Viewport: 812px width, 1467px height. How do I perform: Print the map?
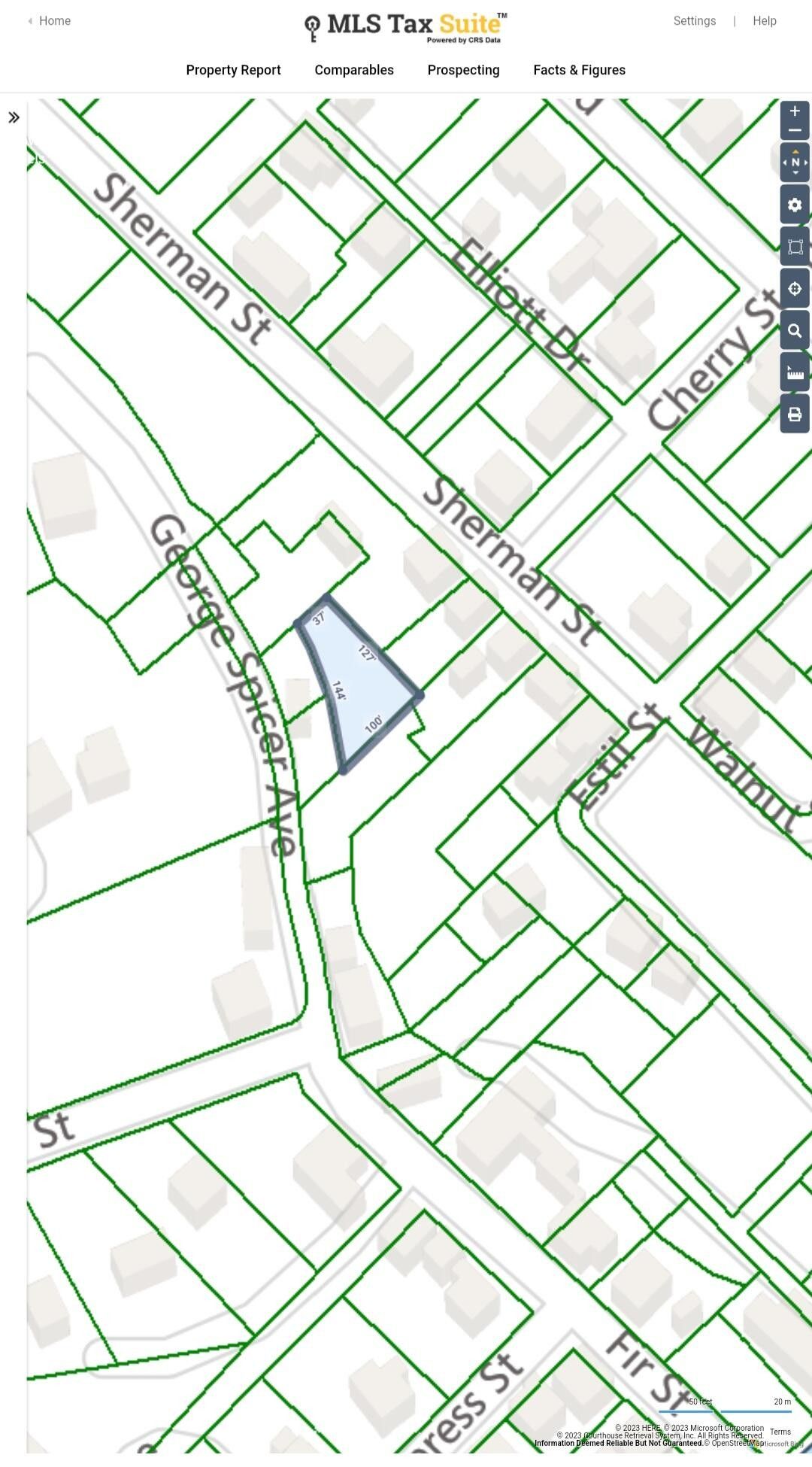click(795, 415)
